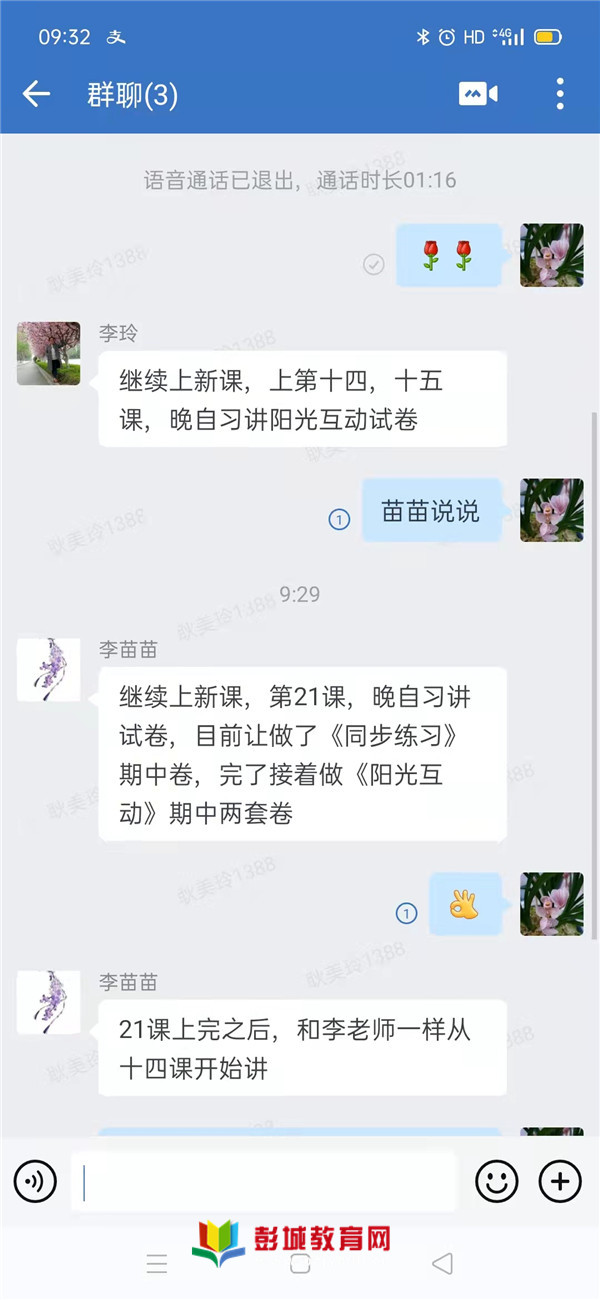This screenshot has width=600, height=1300.
Task: Start a video meeting in this group
Action: pos(478,95)
